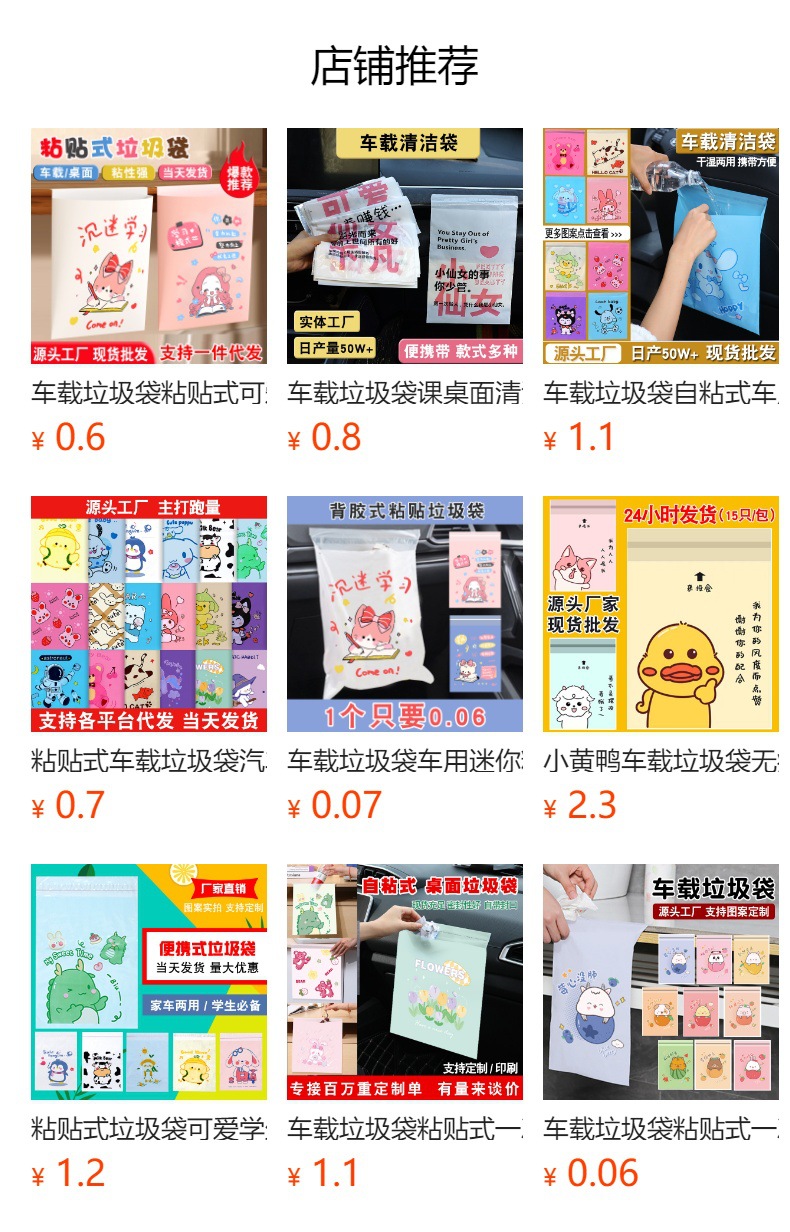The height and width of the screenshot is (1232, 790).
Task: Open the ¥0.8 车载垃圾袋课桌面 product
Action: 405,292
